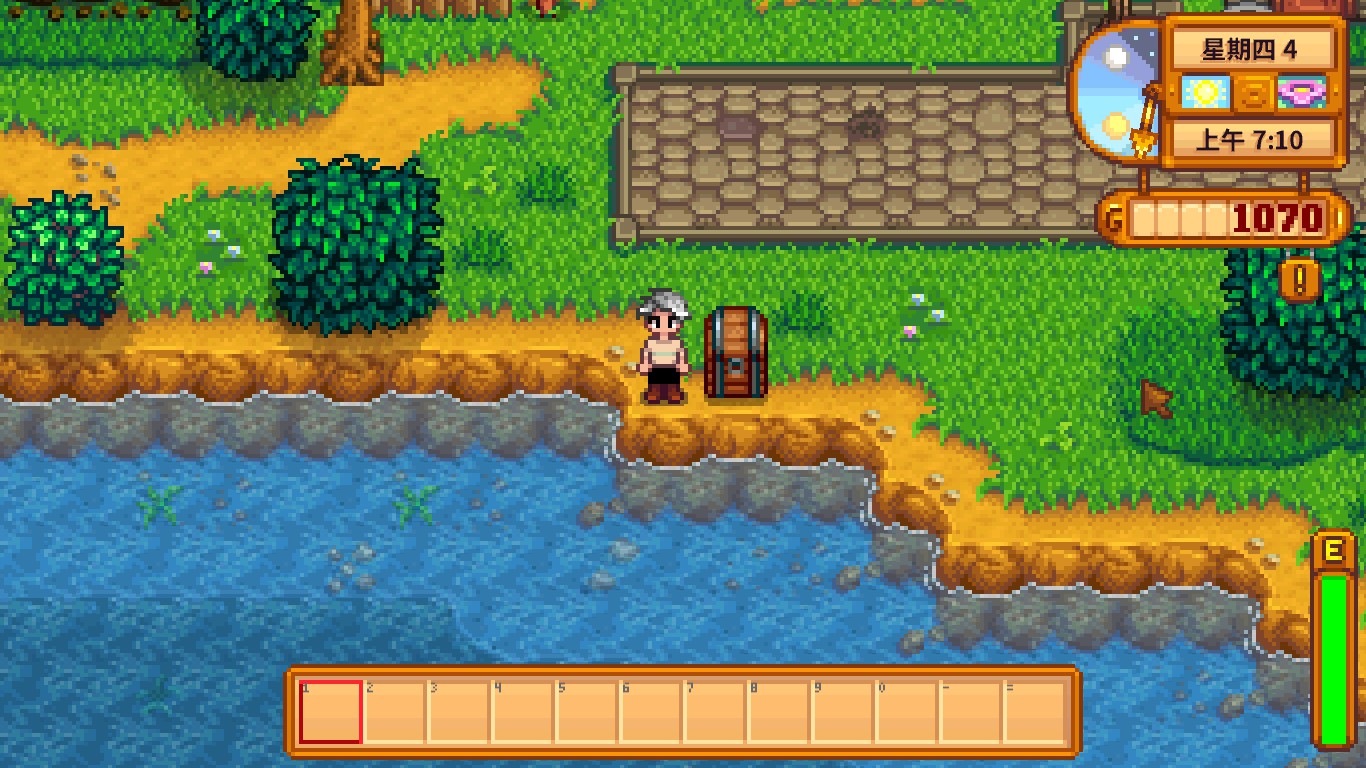Viewport: 1366px width, 768px height.
Task: Select hotbar slot 5
Action: 587,712
